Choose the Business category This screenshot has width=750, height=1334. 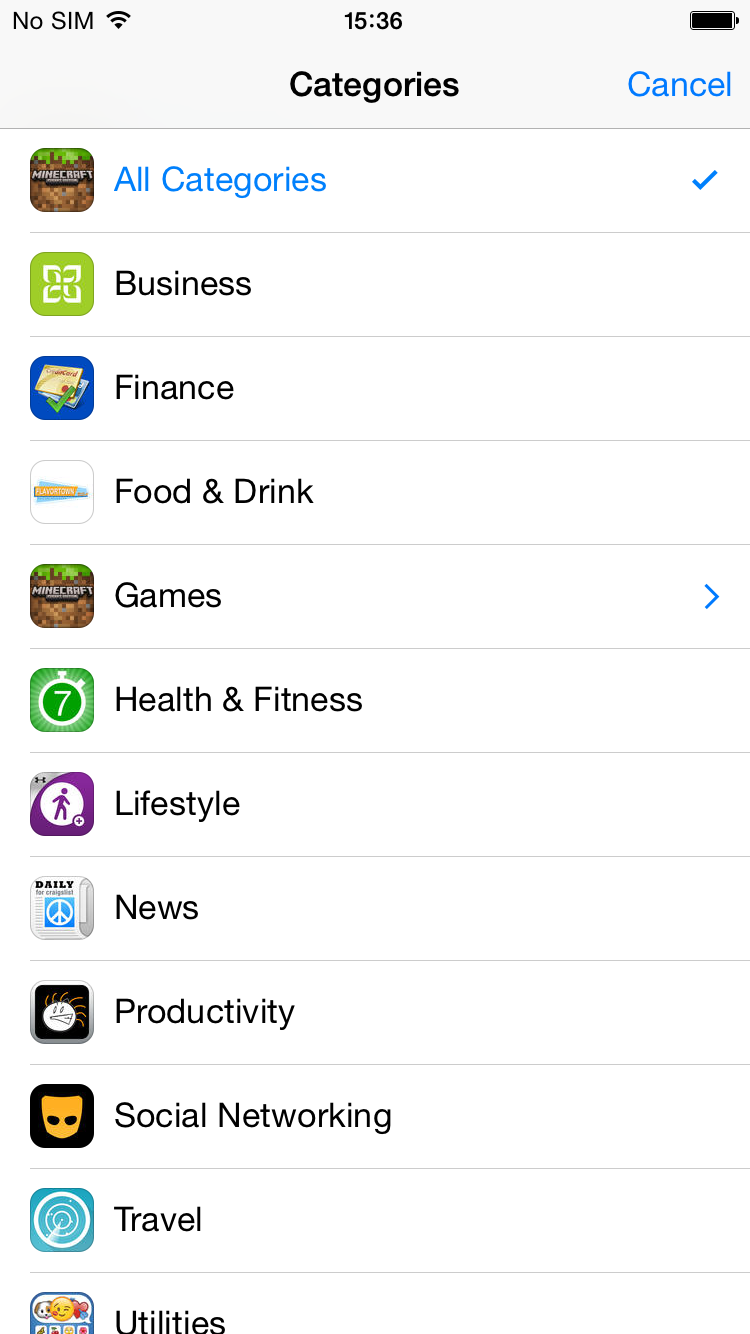tap(375, 285)
